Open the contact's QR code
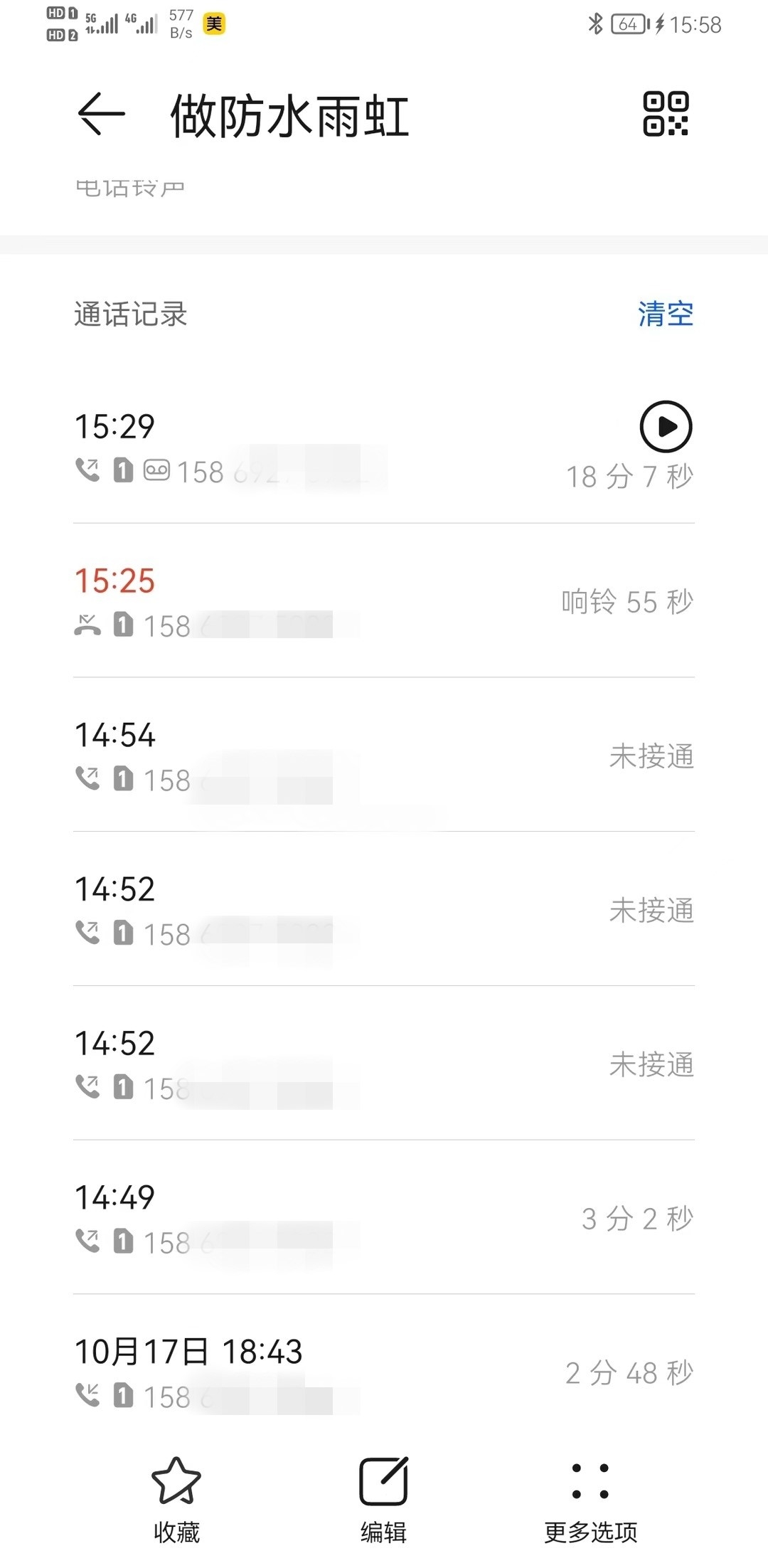The image size is (768, 1568). click(x=666, y=114)
